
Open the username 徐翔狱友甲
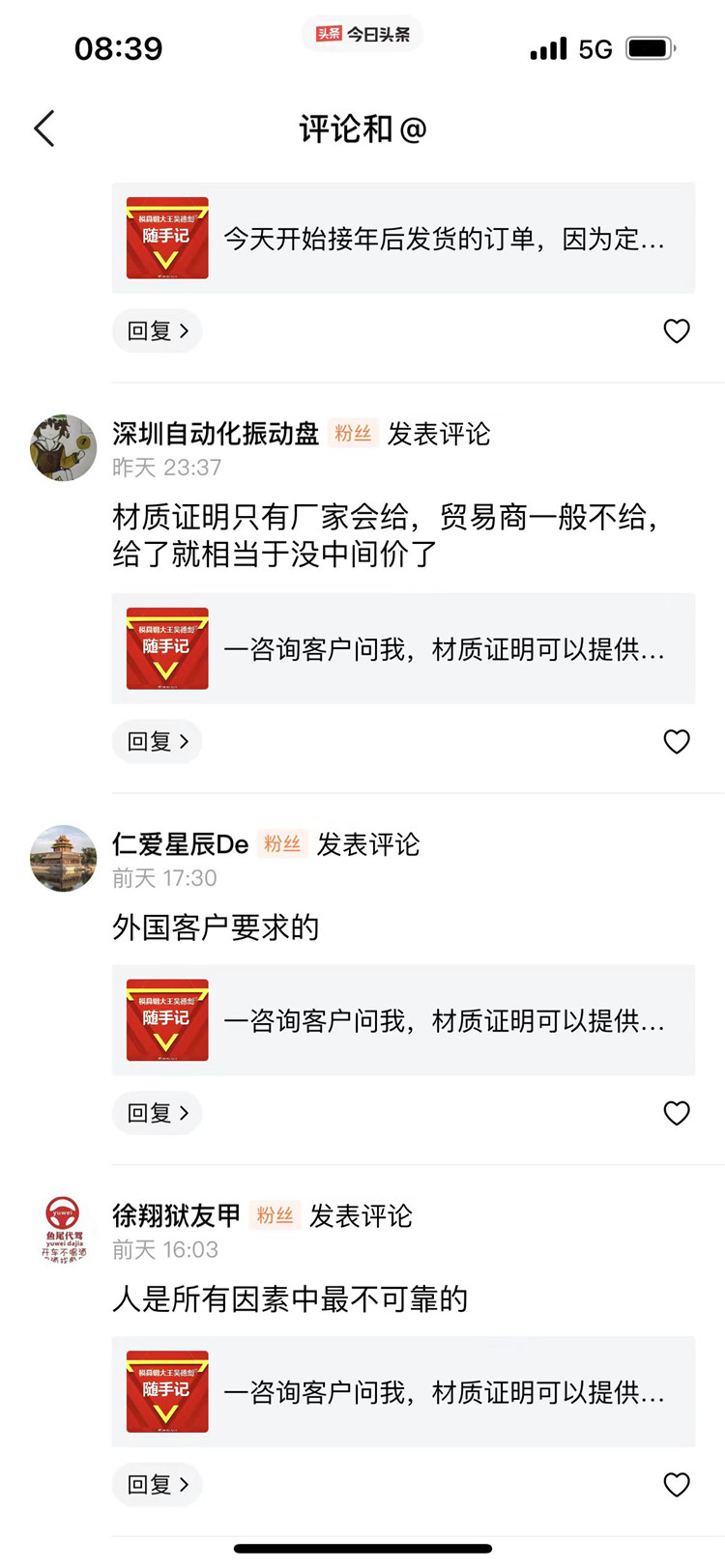point(176,1215)
